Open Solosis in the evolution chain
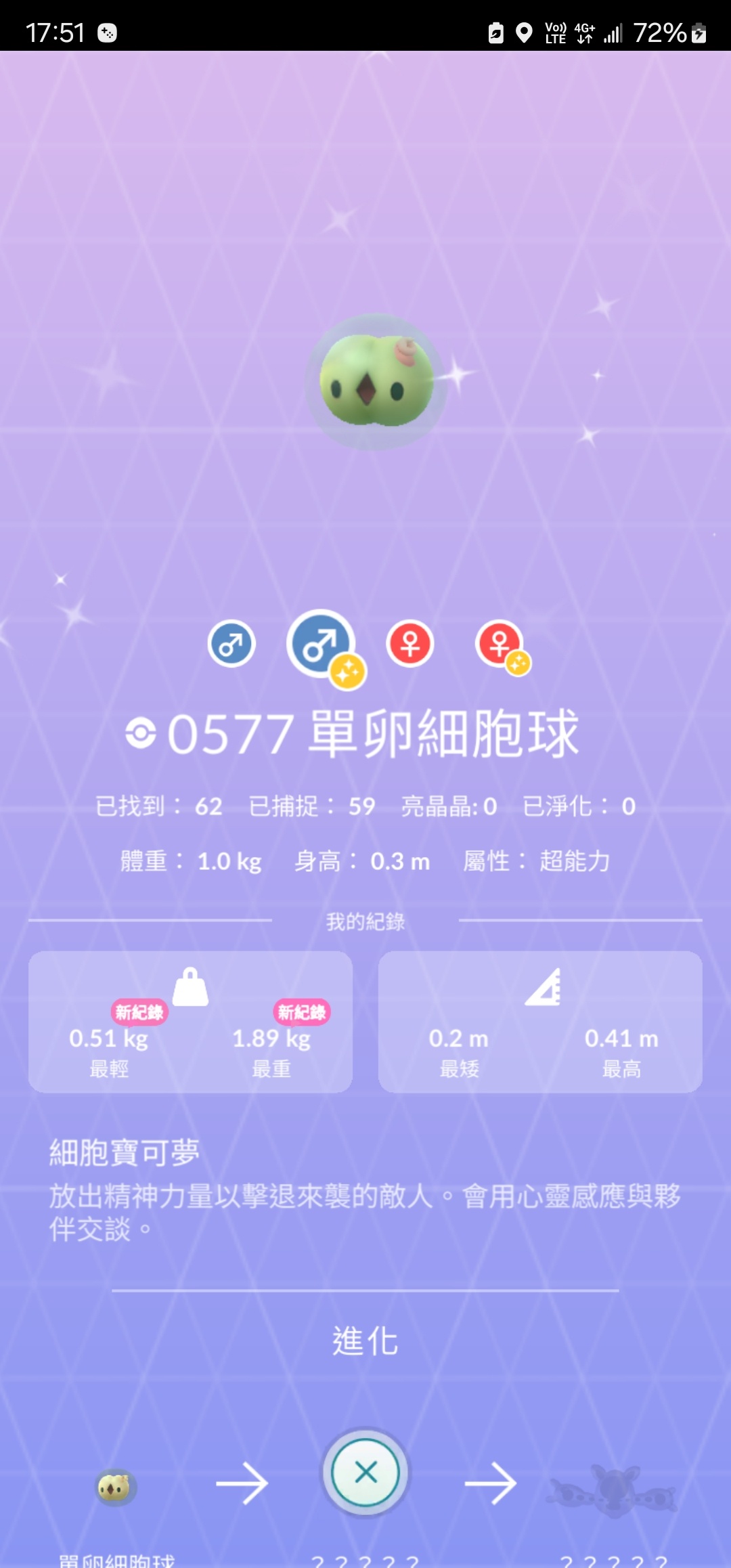Image resolution: width=731 pixels, height=1568 pixels. click(x=116, y=1487)
